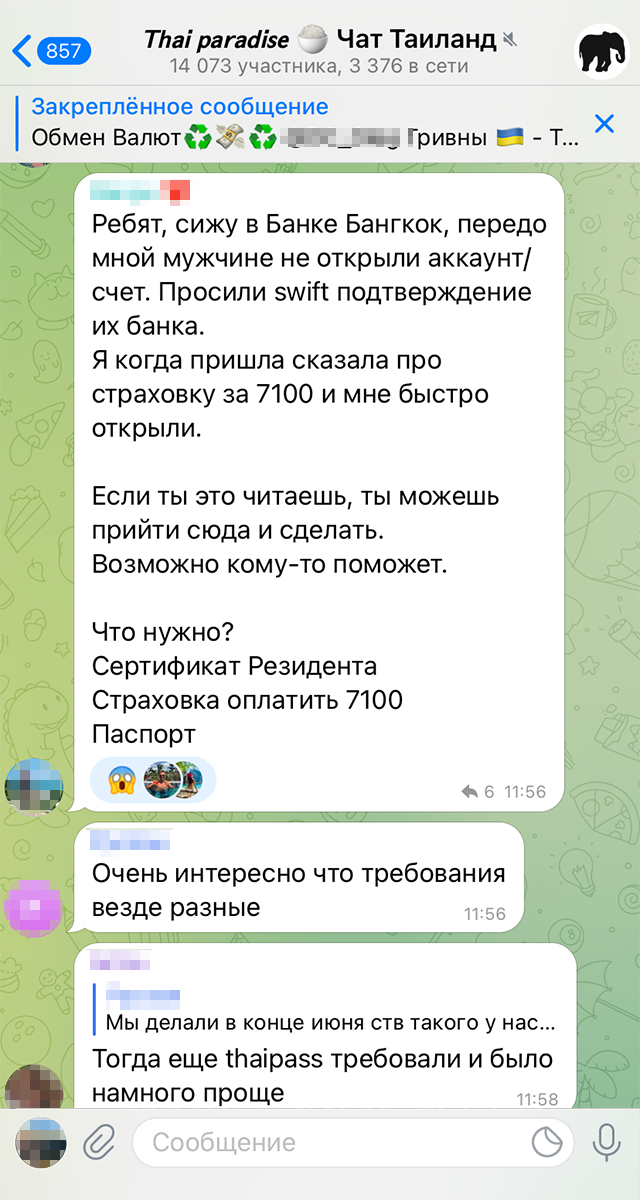Image resolution: width=640 pixels, height=1200 pixels.
Task: Type in the Сообщение field
Action: point(330,1142)
